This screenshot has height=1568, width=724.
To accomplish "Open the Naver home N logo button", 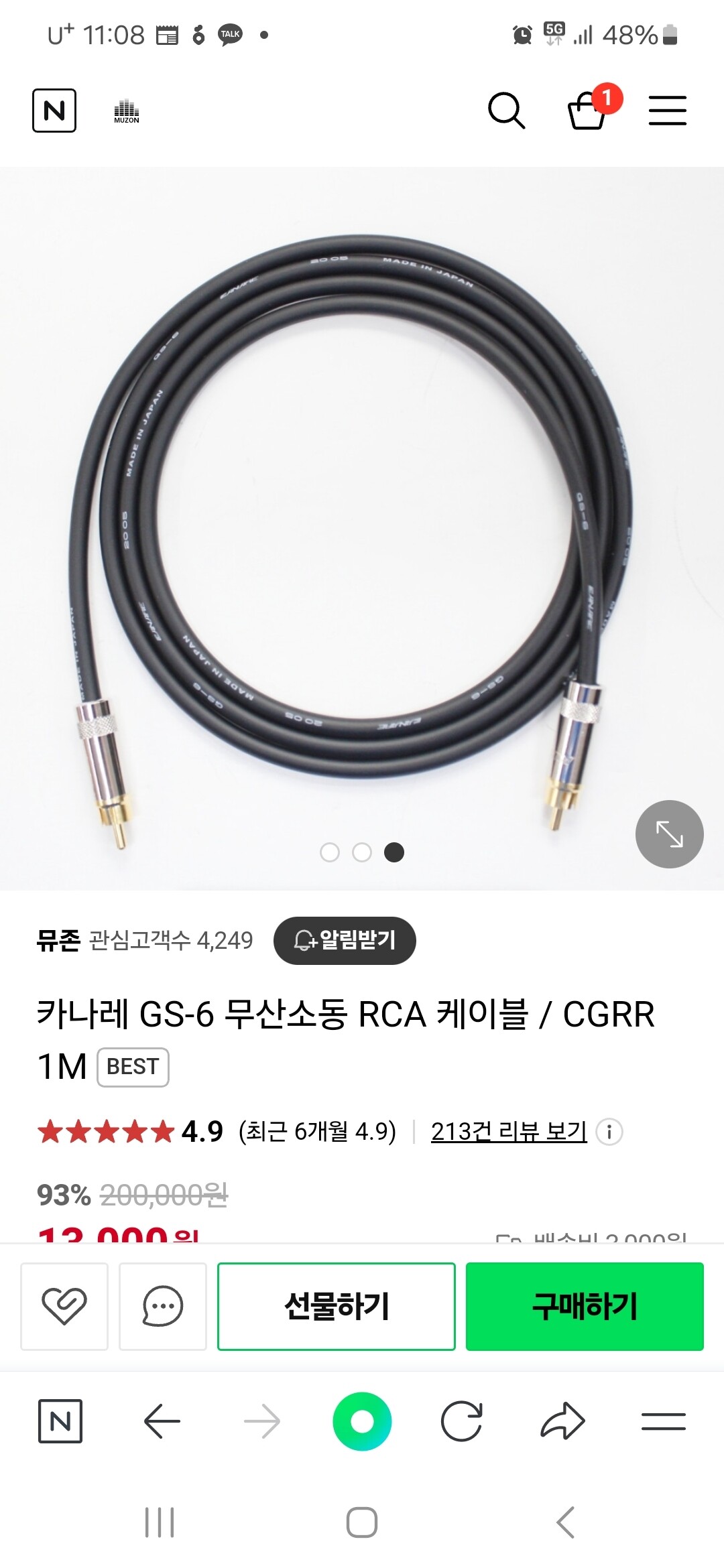I will 54,111.
